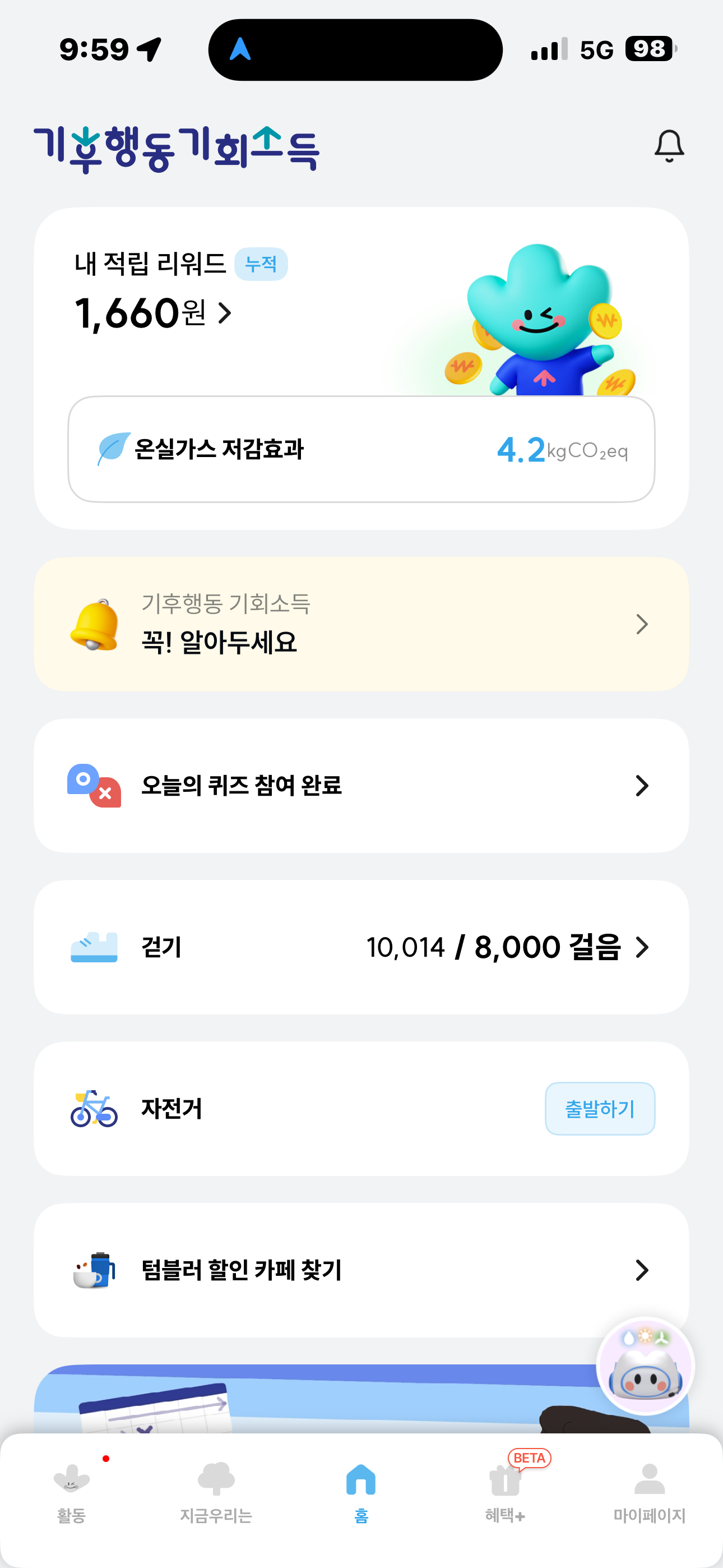Open the 걷기 step count row
The width and height of the screenshot is (723, 1568).
[361, 947]
